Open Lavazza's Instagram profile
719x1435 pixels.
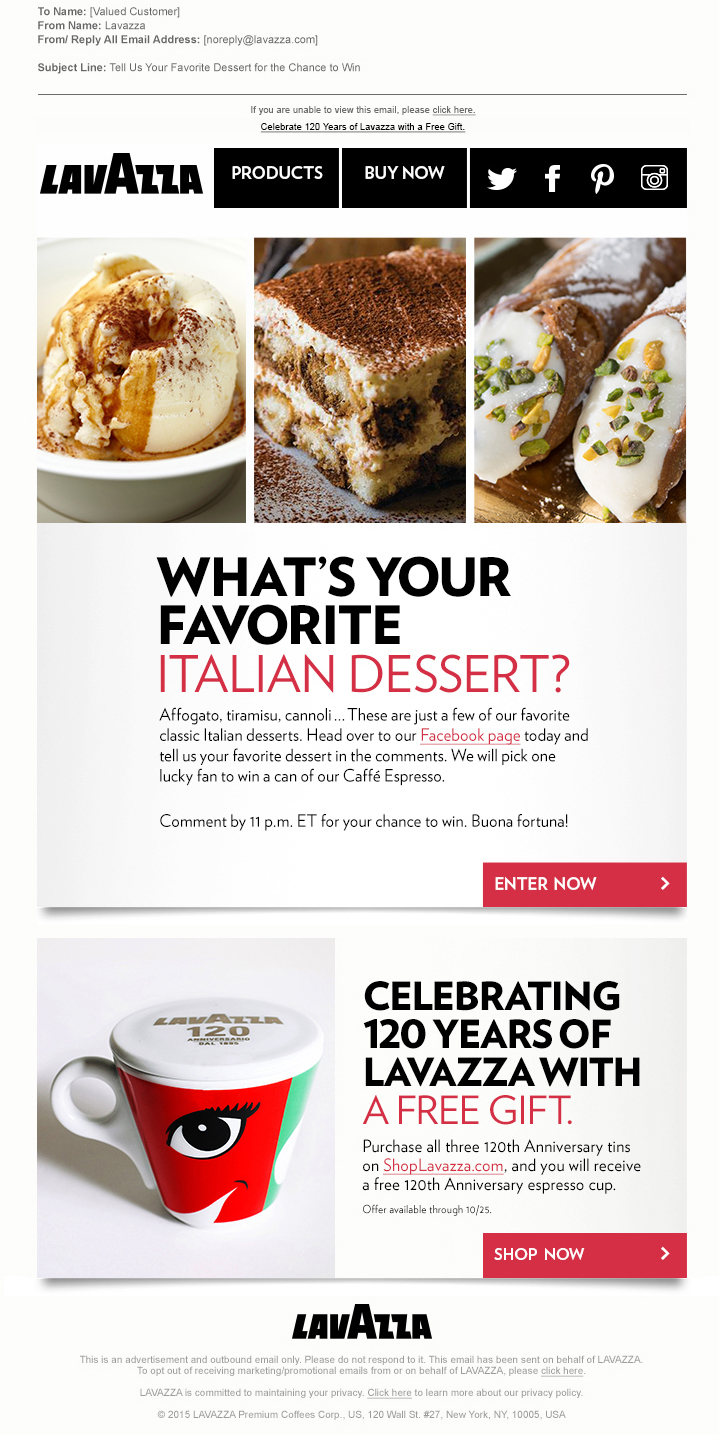(654, 179)
